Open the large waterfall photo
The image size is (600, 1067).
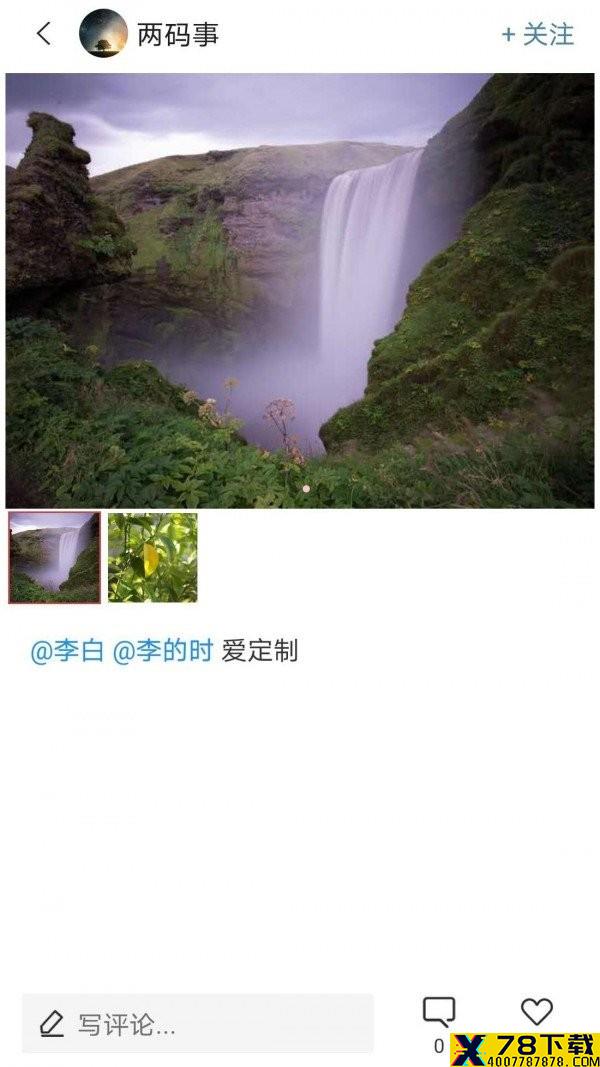coord(300,291)
